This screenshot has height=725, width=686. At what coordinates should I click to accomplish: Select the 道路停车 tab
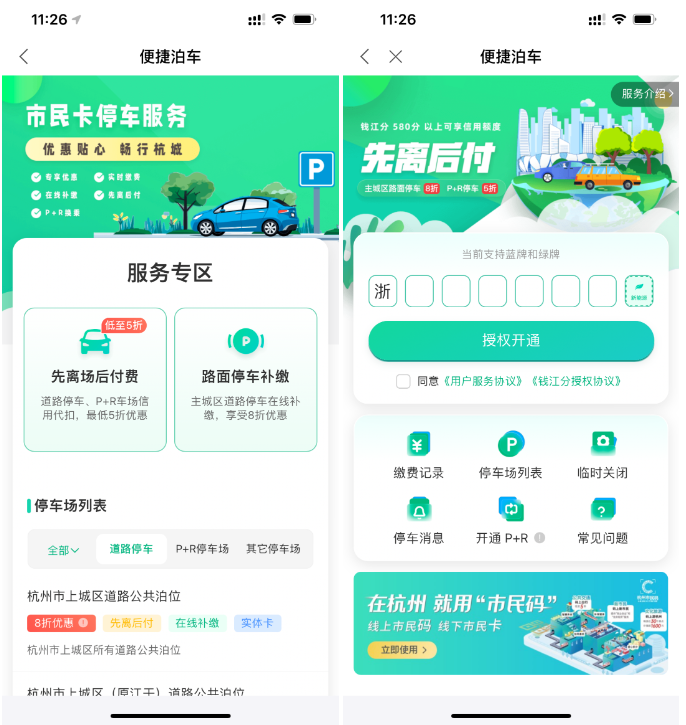[131, 549]
